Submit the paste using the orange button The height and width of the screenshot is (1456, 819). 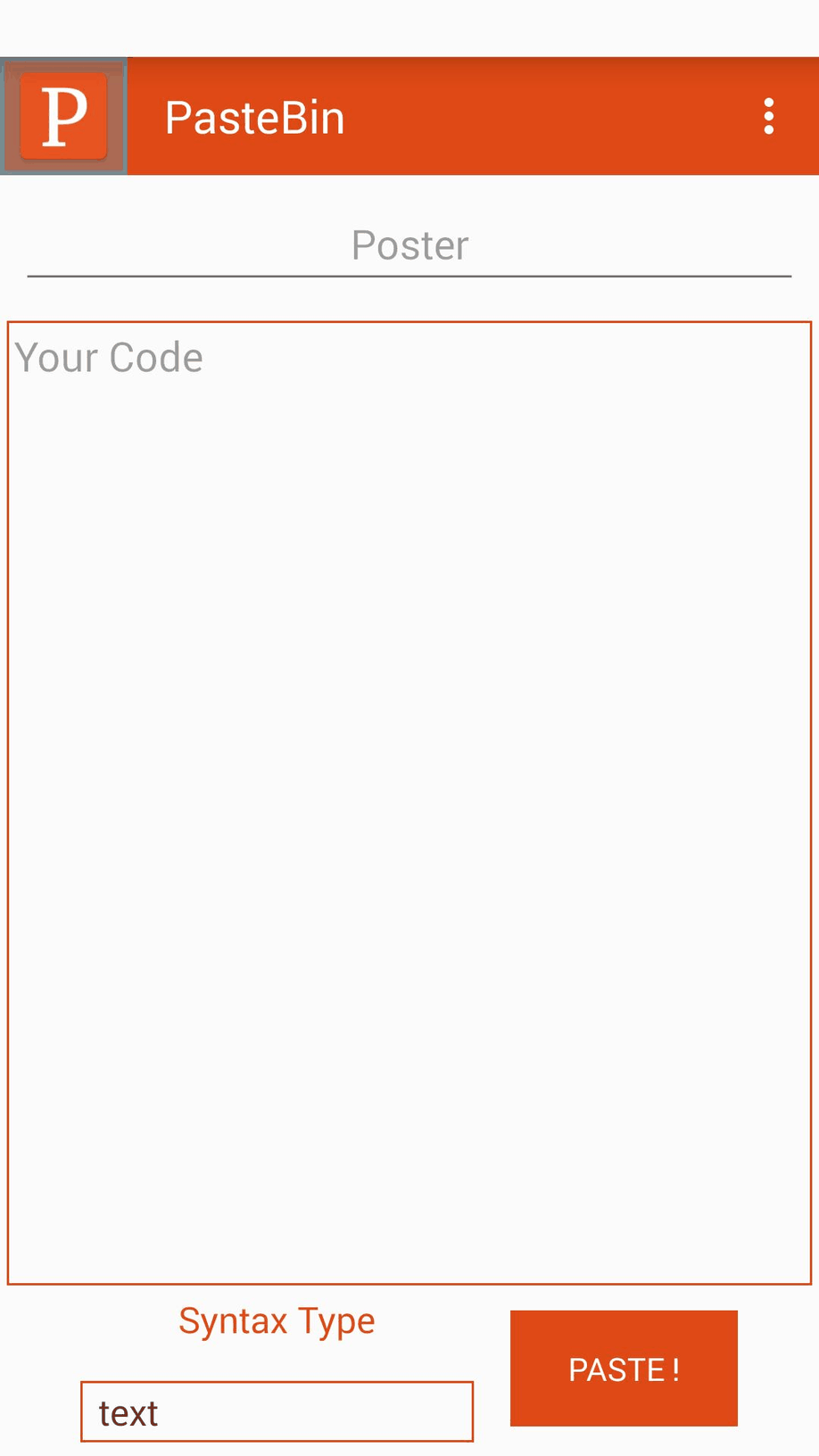pos(623,1368)
